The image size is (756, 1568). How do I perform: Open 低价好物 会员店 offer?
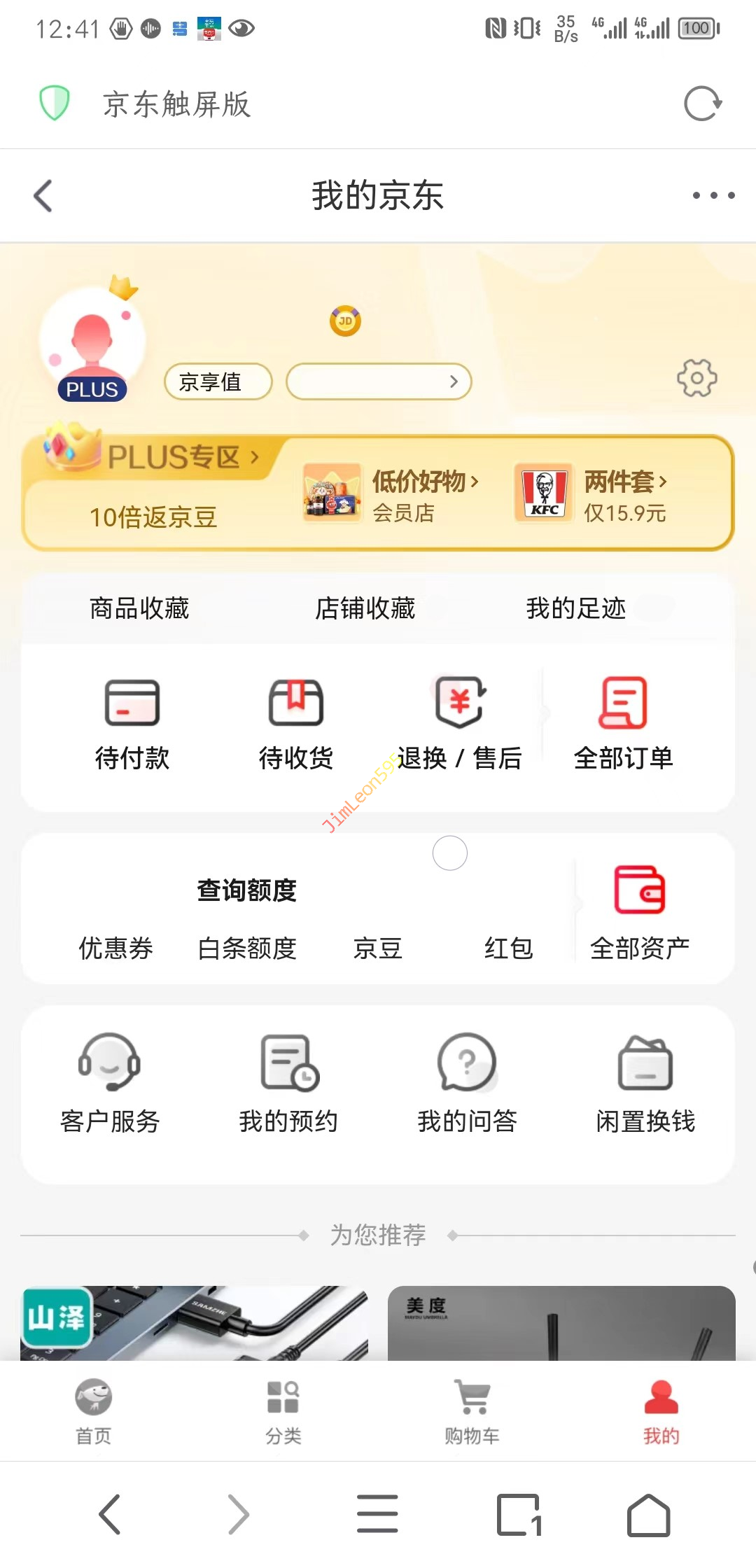click(392, 494)
